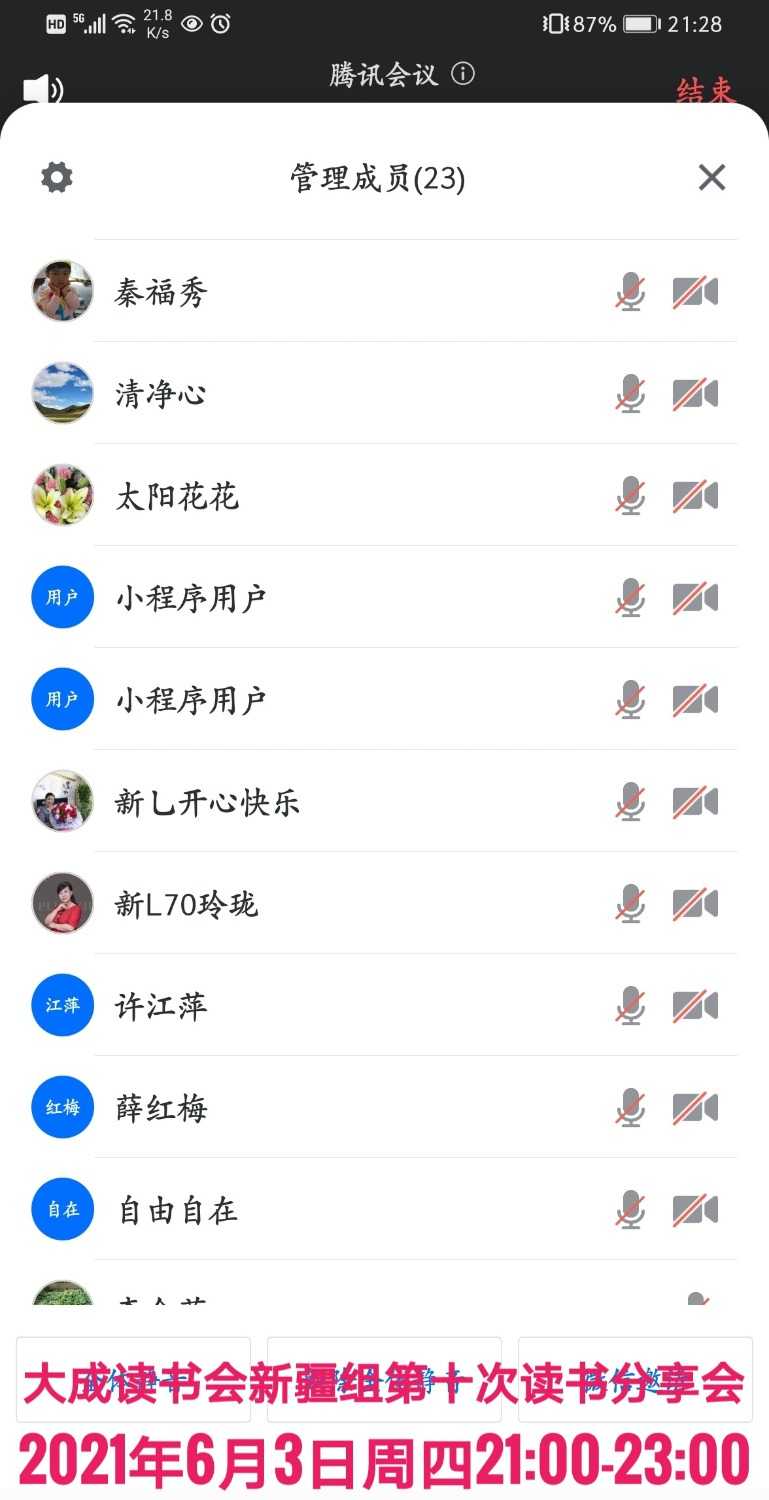Open meeting settings via gear icon
The height and width of the screenshot is (1500, 769).
pos(56,177)
